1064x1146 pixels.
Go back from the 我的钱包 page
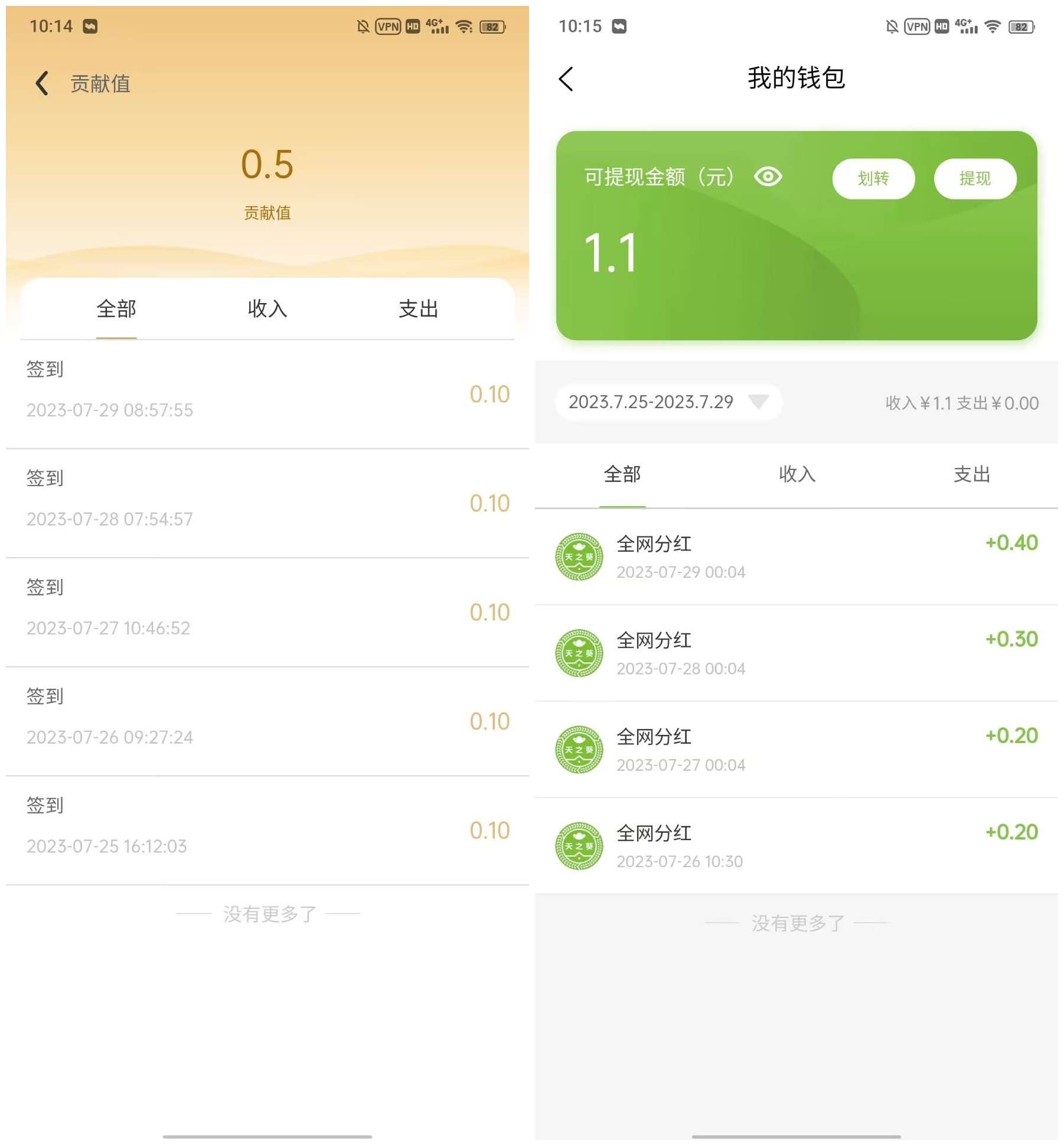pyautogui.click(x=566, y=79)
